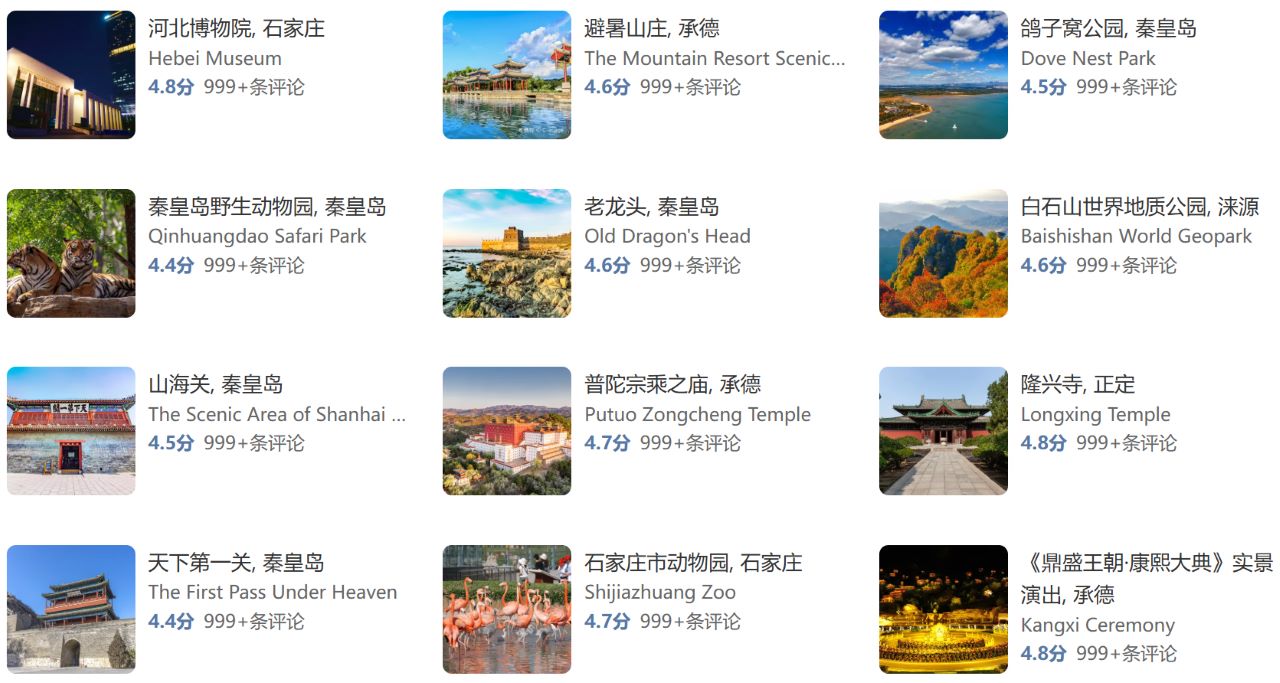Image resolution: width=1280 pixels, height=683 pixels.
Task: Open Putuo Zongcheng Temple card
Action: [672, 385]
